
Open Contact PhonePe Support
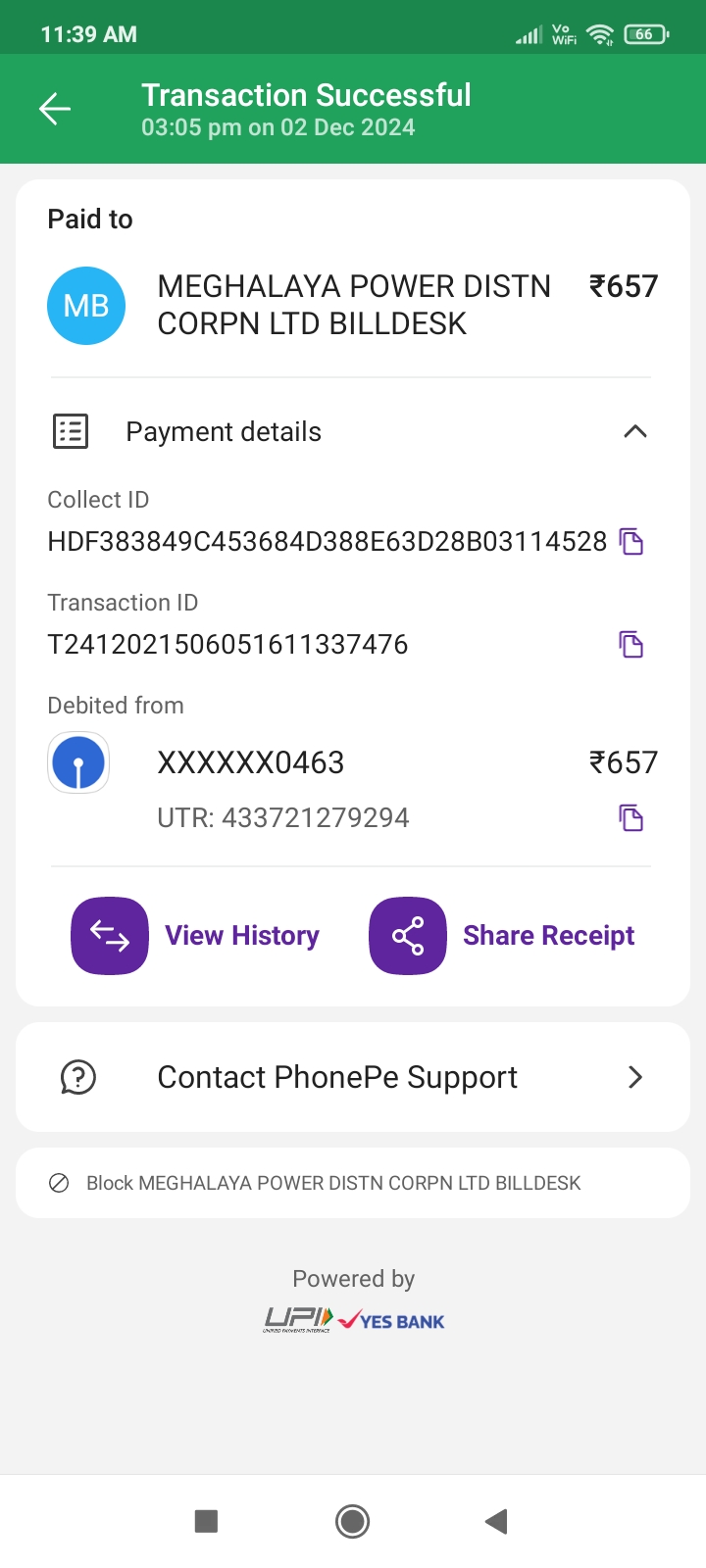pyautogui.click(x=353, y=1077)
